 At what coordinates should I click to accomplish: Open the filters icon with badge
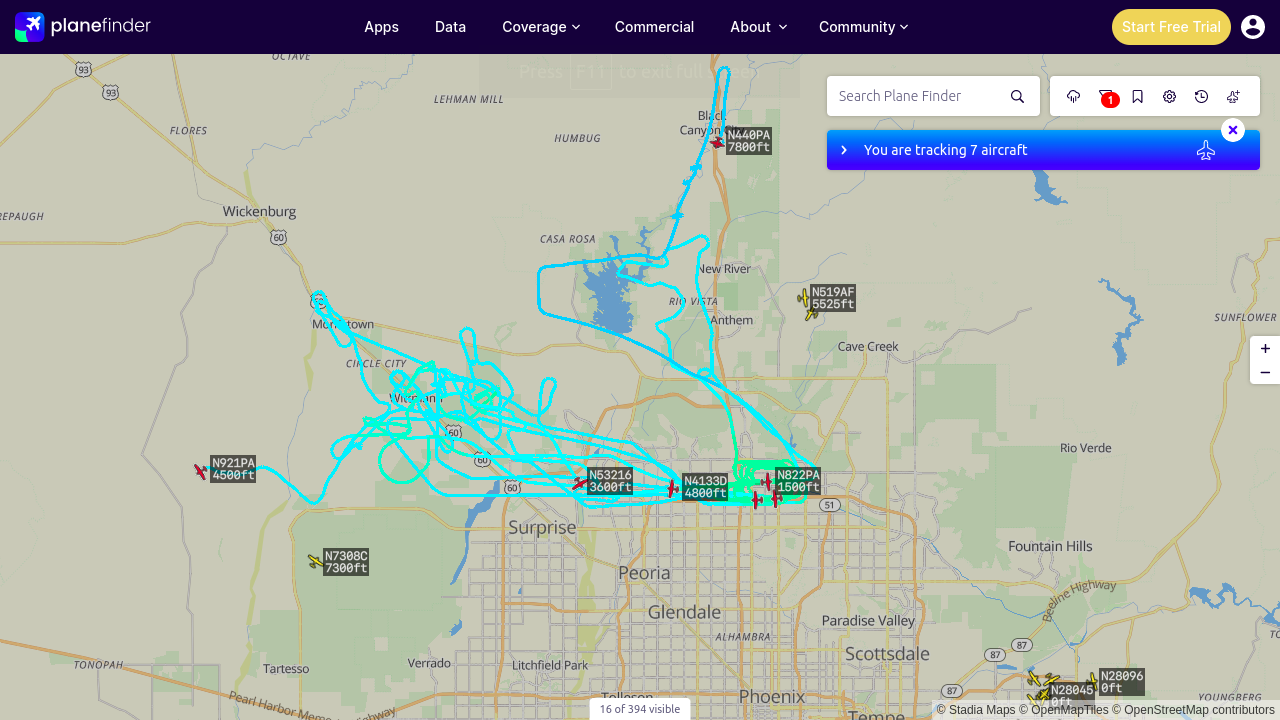point(1106,96)
